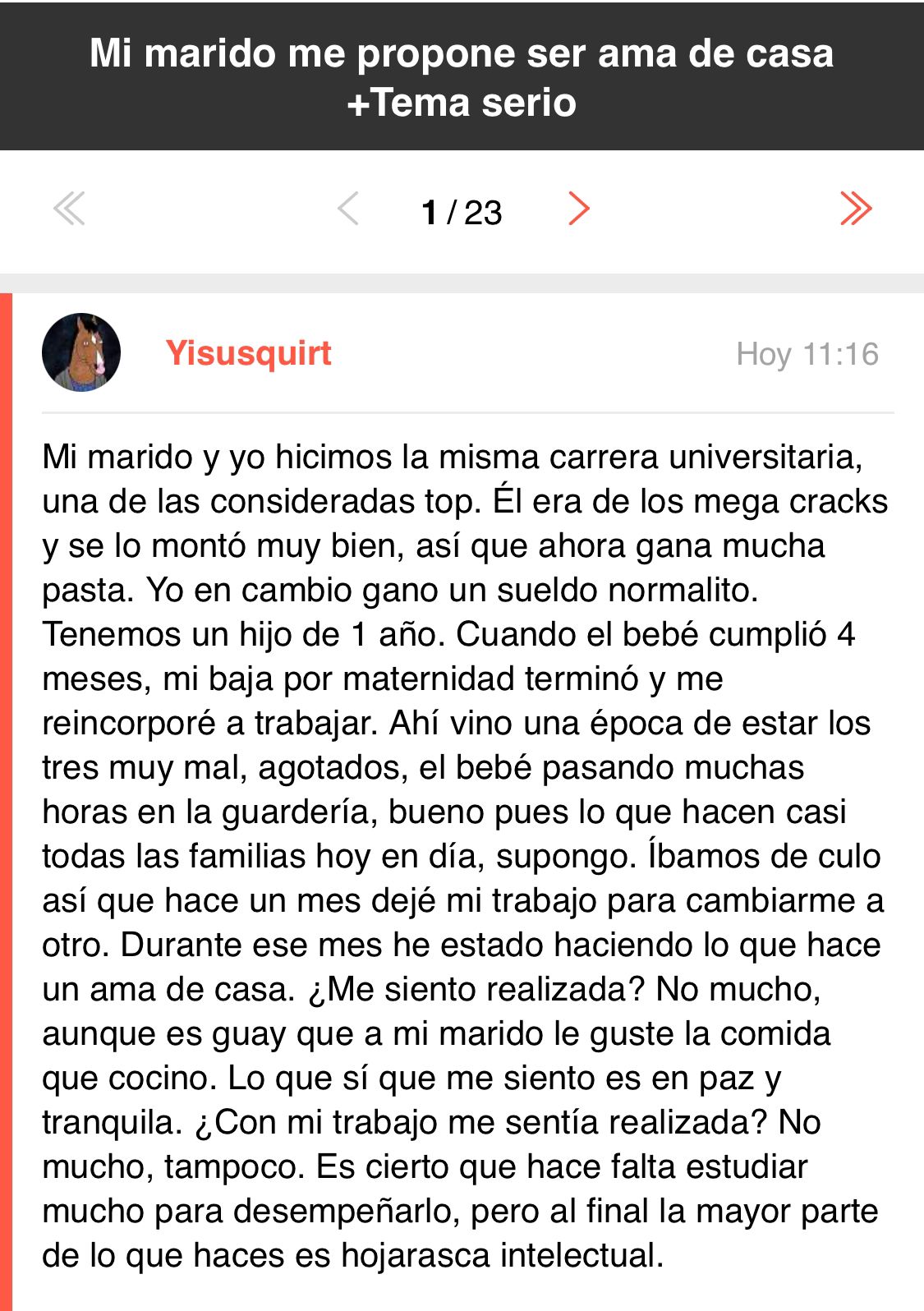924x1311 pixels.
Task: Go to the previous page of the thread
Action: [x=348, y=209]
